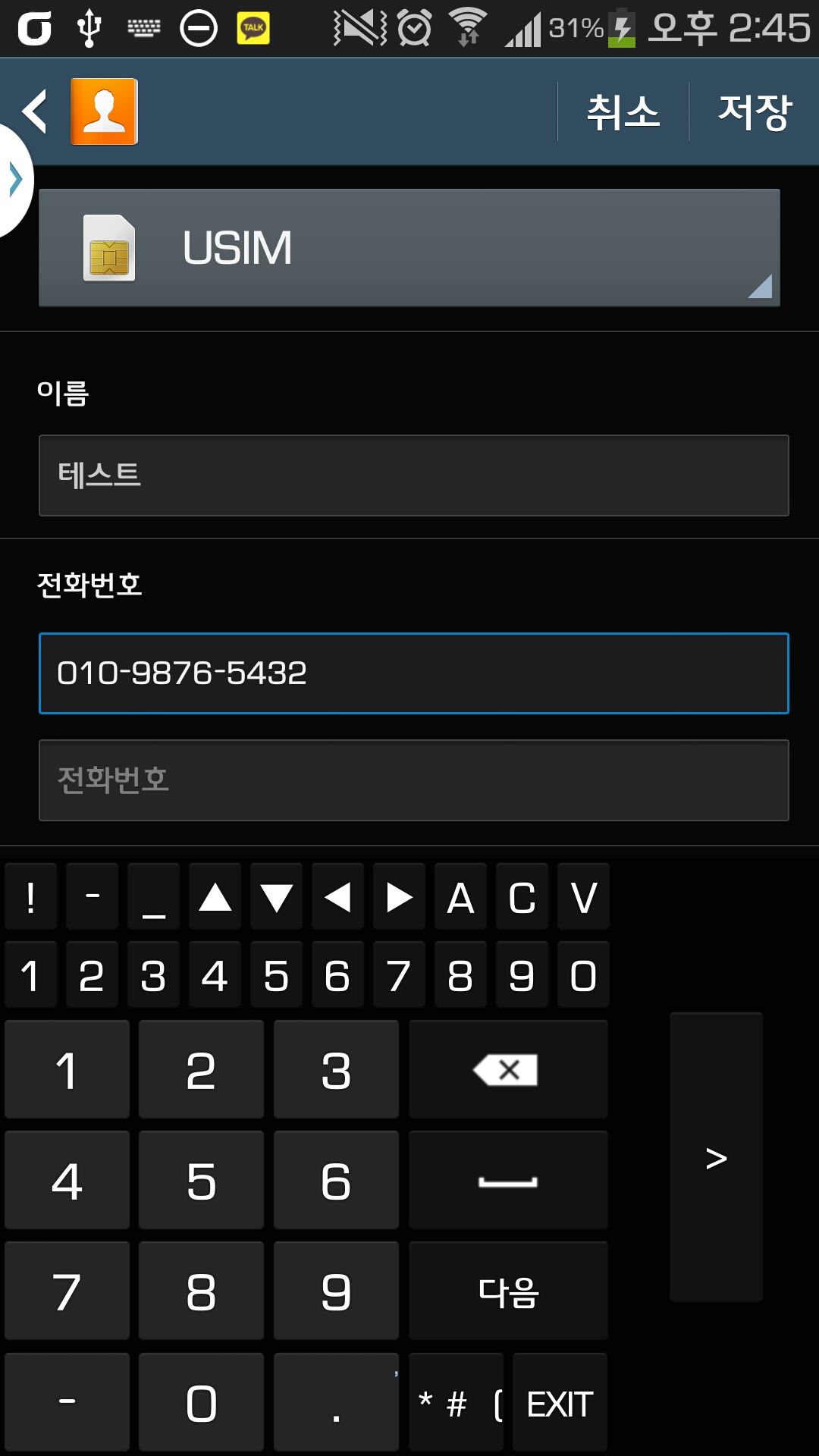This screenshot has width=819, height=1456.
Task: Delete a digit with the backspace key
Action: [x=507, y=1069]
